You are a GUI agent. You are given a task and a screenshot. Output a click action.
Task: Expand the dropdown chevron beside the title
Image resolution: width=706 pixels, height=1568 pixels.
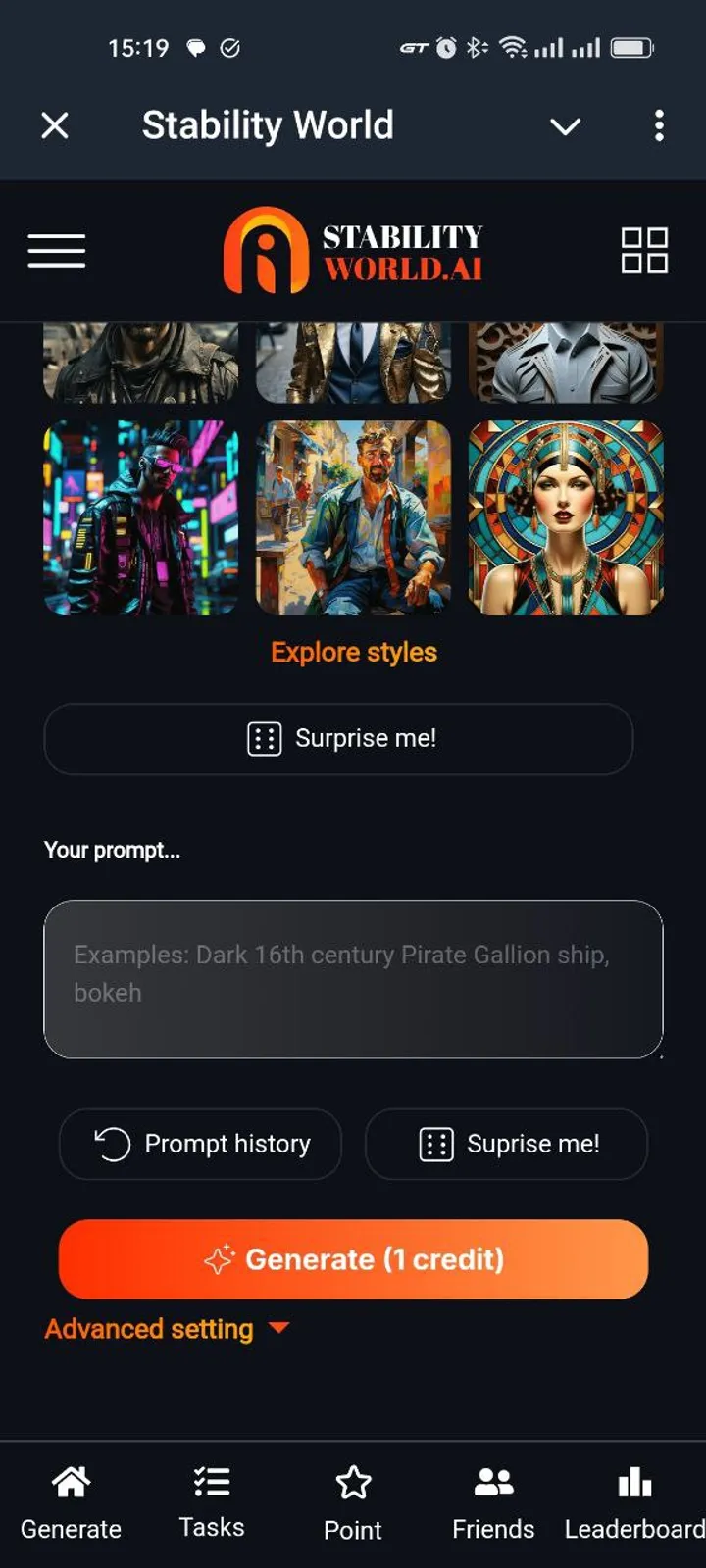(565, 126)
